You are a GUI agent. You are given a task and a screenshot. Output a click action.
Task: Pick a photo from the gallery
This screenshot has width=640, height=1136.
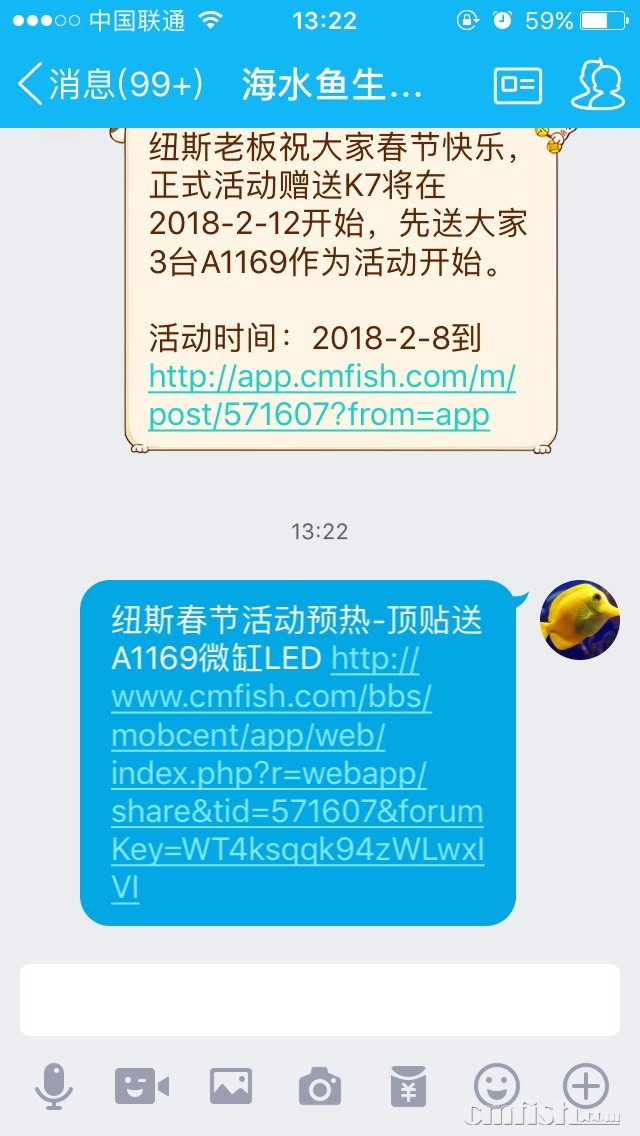pos(231,1085)
